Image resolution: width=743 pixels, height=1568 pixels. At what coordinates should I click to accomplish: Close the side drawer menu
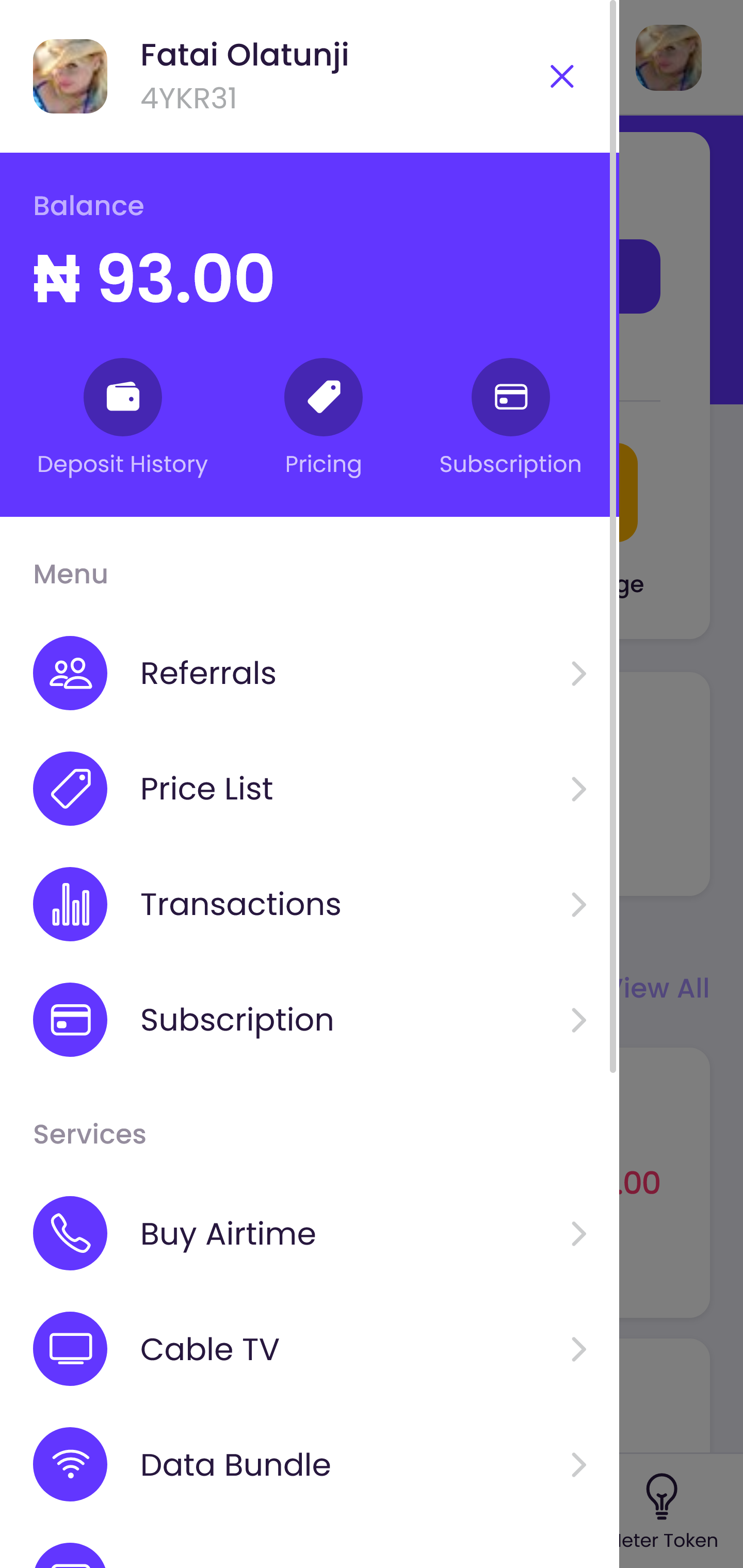click(561, 77)
